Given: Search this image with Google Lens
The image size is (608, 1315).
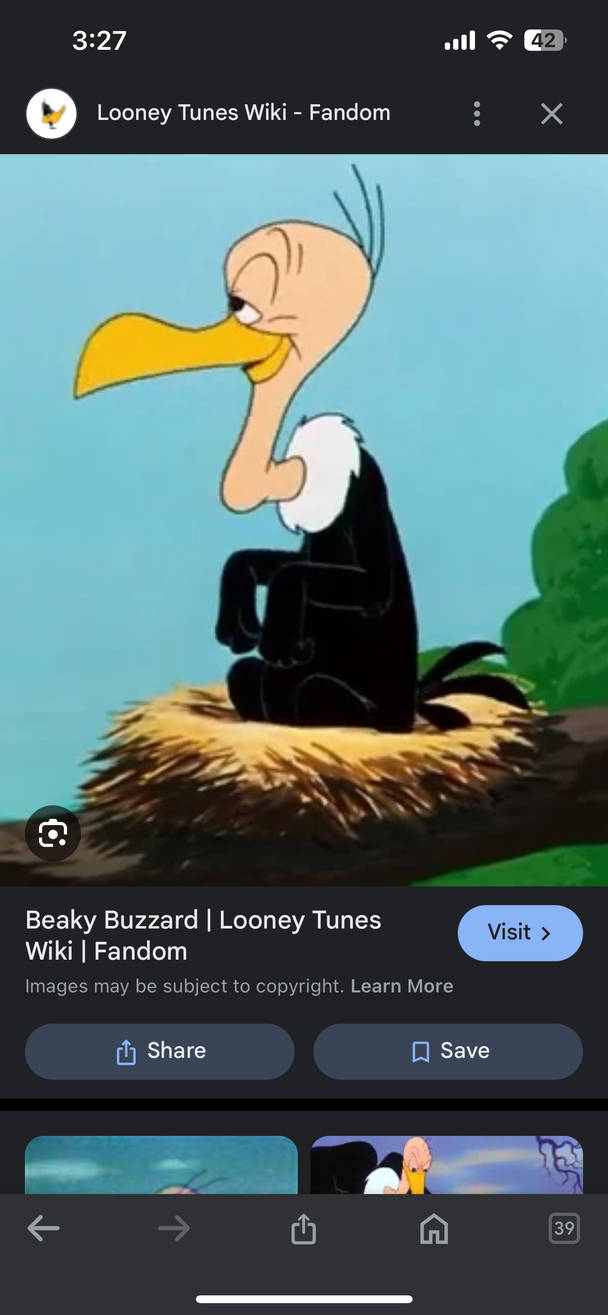Looking at the screenshot, I should [52, 833].
